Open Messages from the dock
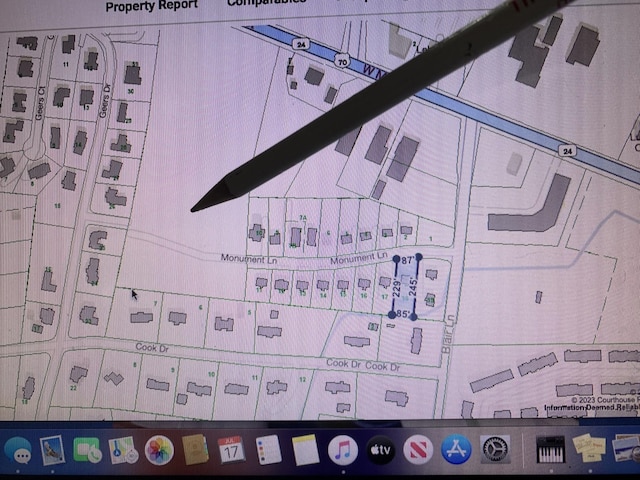640x480 pixels. coord(17,451)
